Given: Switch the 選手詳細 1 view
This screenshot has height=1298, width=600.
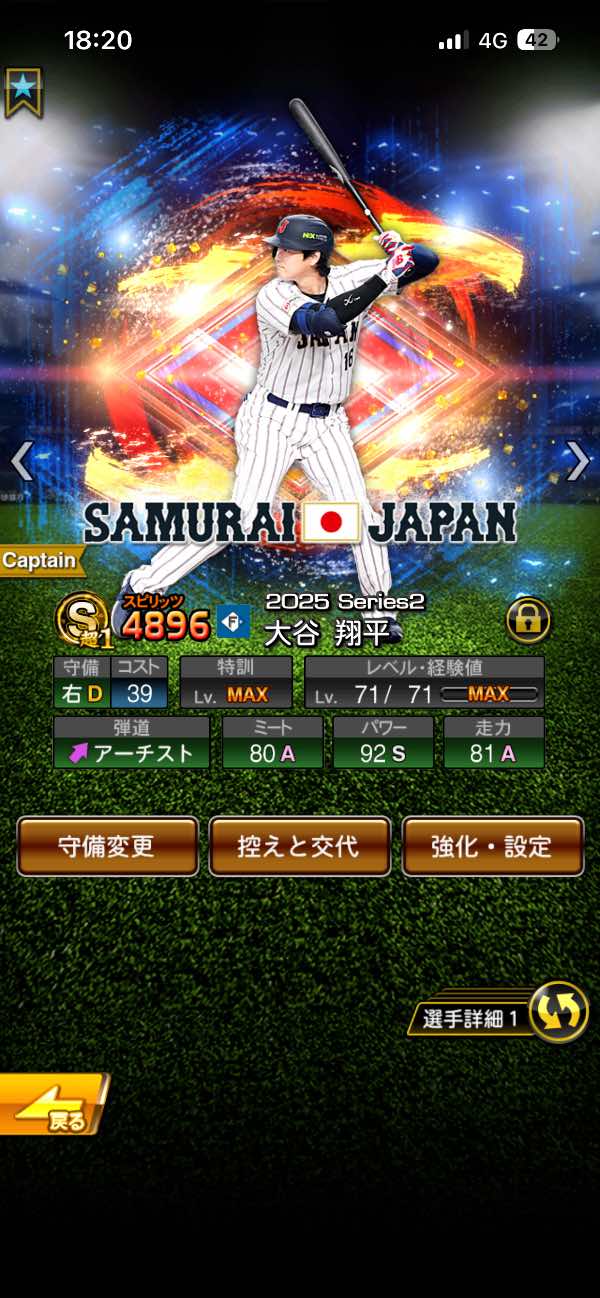Looking at the screenshot, I should tap(558, 1012).
